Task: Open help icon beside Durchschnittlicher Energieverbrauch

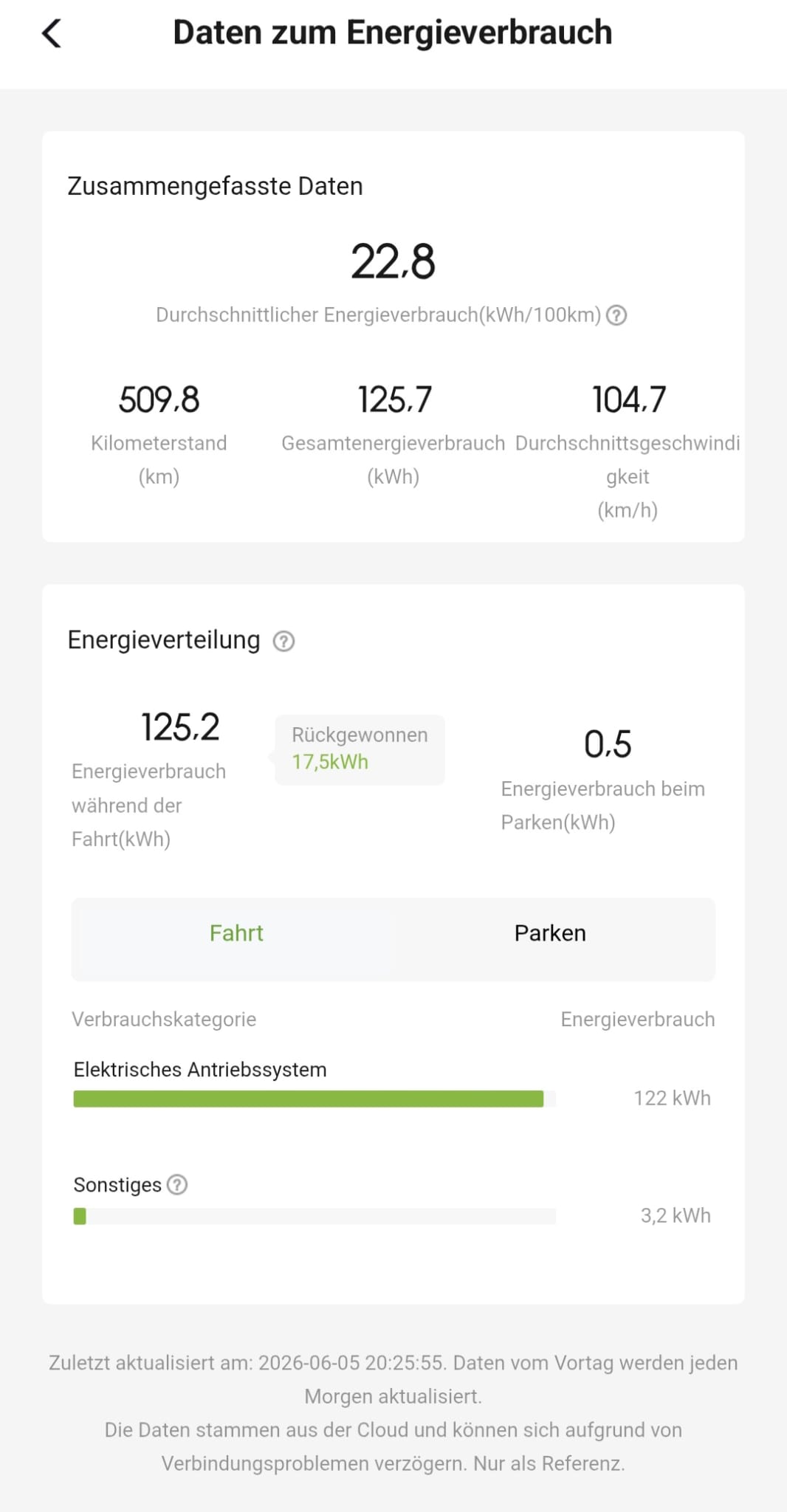Action: 616,315
